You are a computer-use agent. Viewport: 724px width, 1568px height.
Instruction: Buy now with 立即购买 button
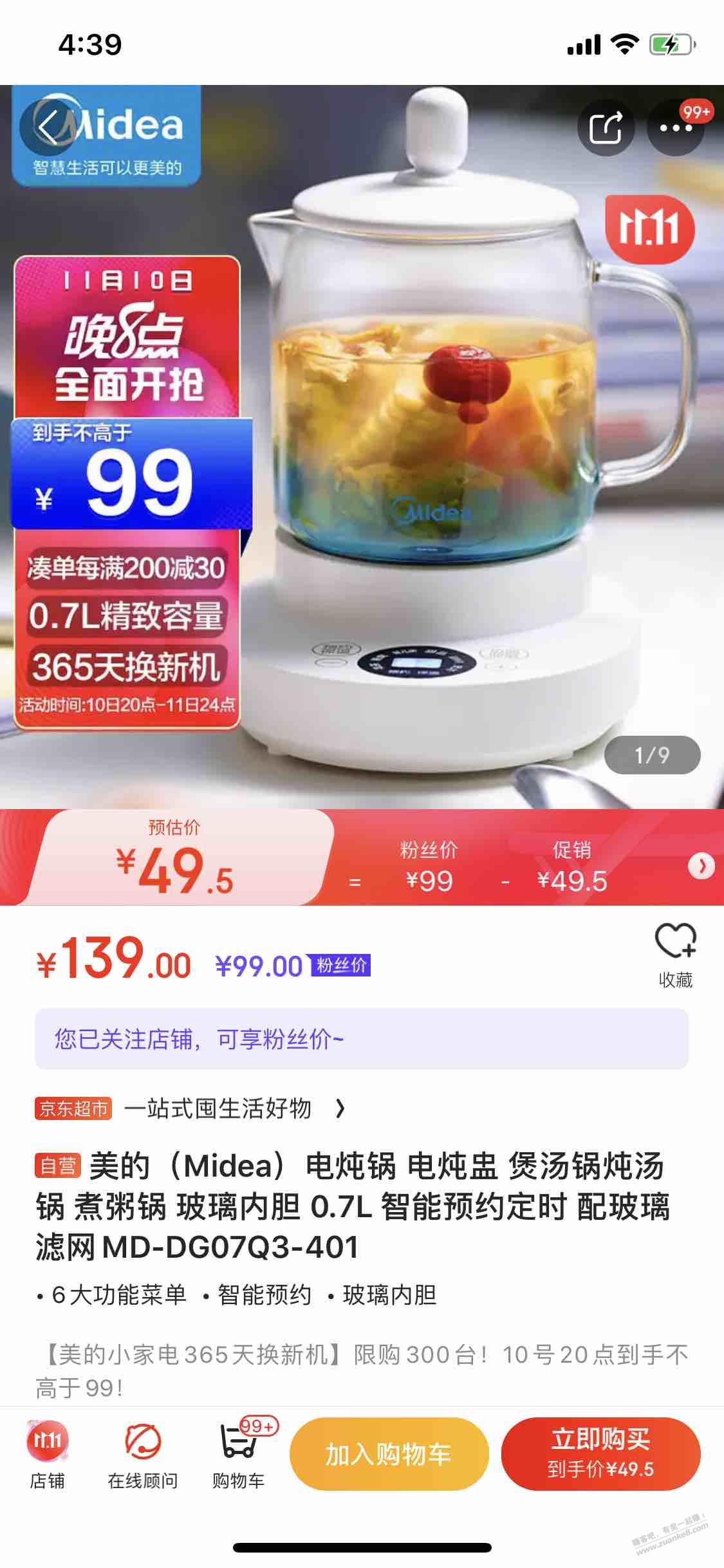click(600, 1455)
